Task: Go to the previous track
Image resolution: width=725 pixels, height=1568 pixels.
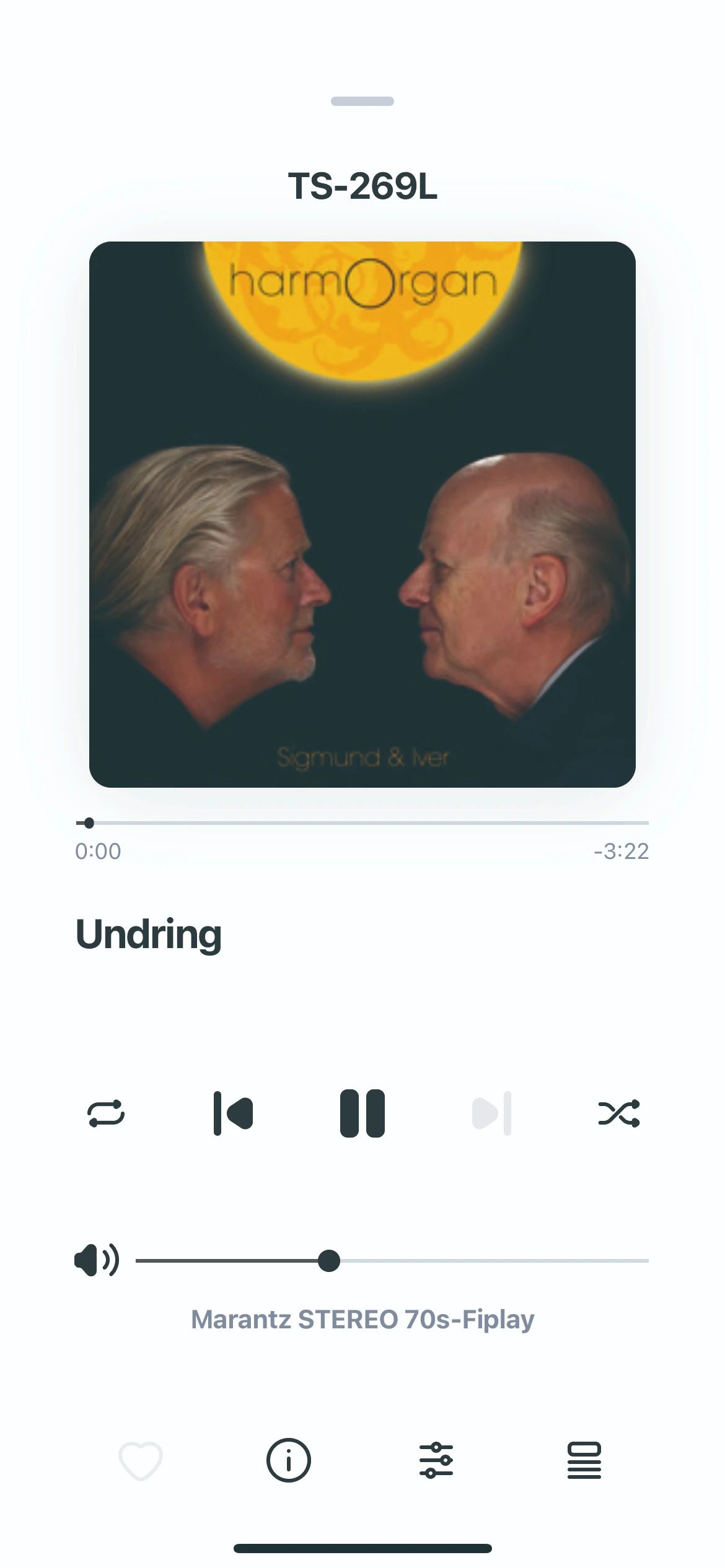Action: pyautogui.click(x=233, y=1113)
